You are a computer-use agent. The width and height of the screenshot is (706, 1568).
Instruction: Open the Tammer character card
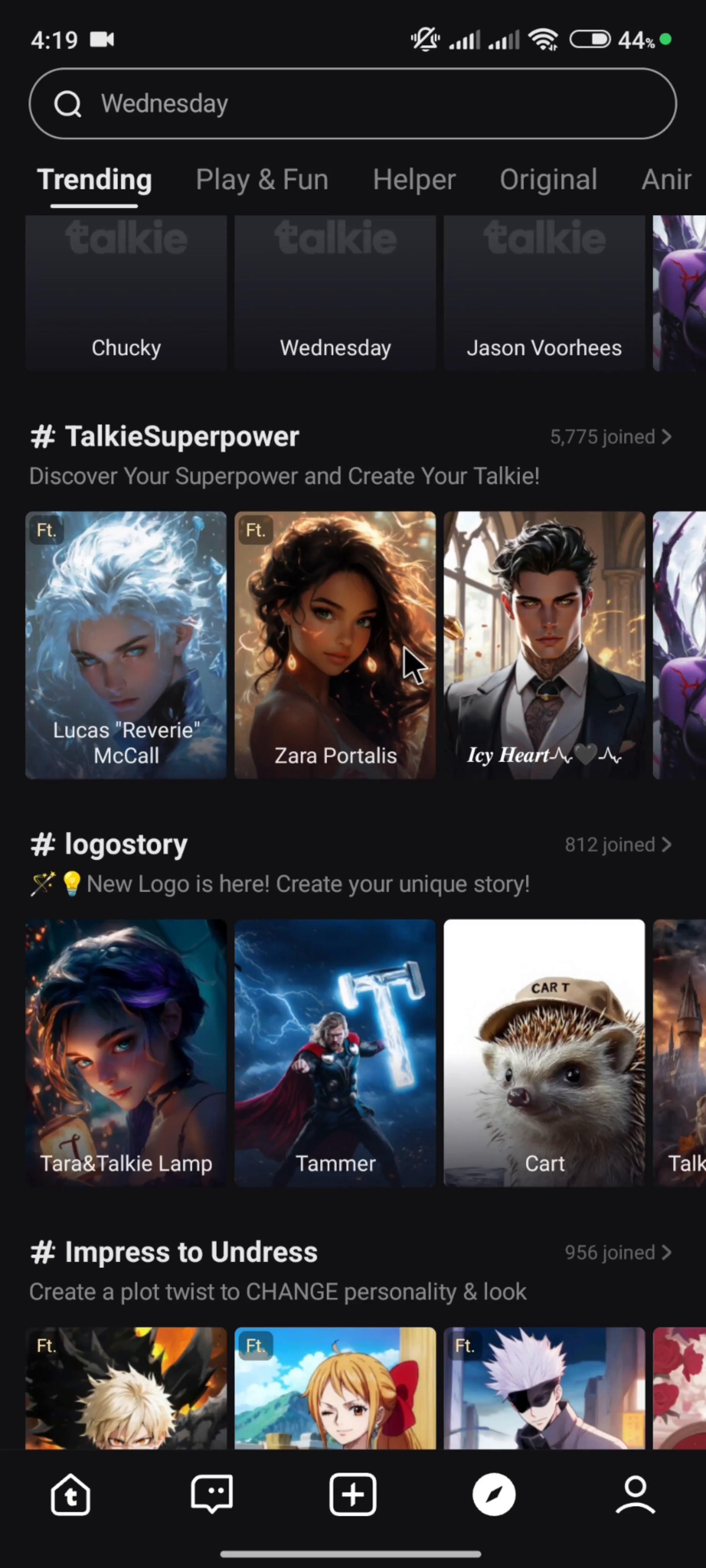pos(335,1053)
